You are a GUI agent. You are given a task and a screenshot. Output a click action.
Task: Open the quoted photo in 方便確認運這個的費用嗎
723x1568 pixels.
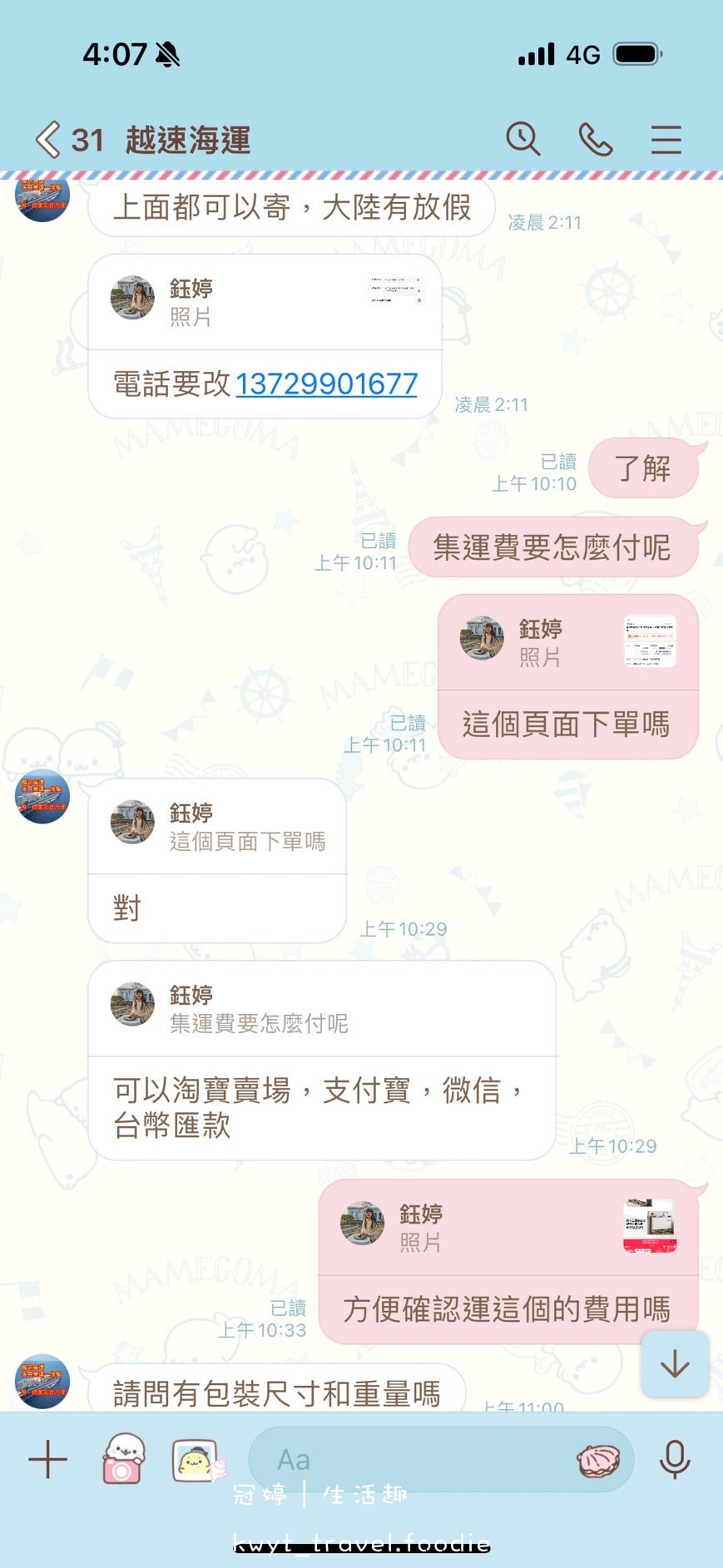[x=650, y=1225]
